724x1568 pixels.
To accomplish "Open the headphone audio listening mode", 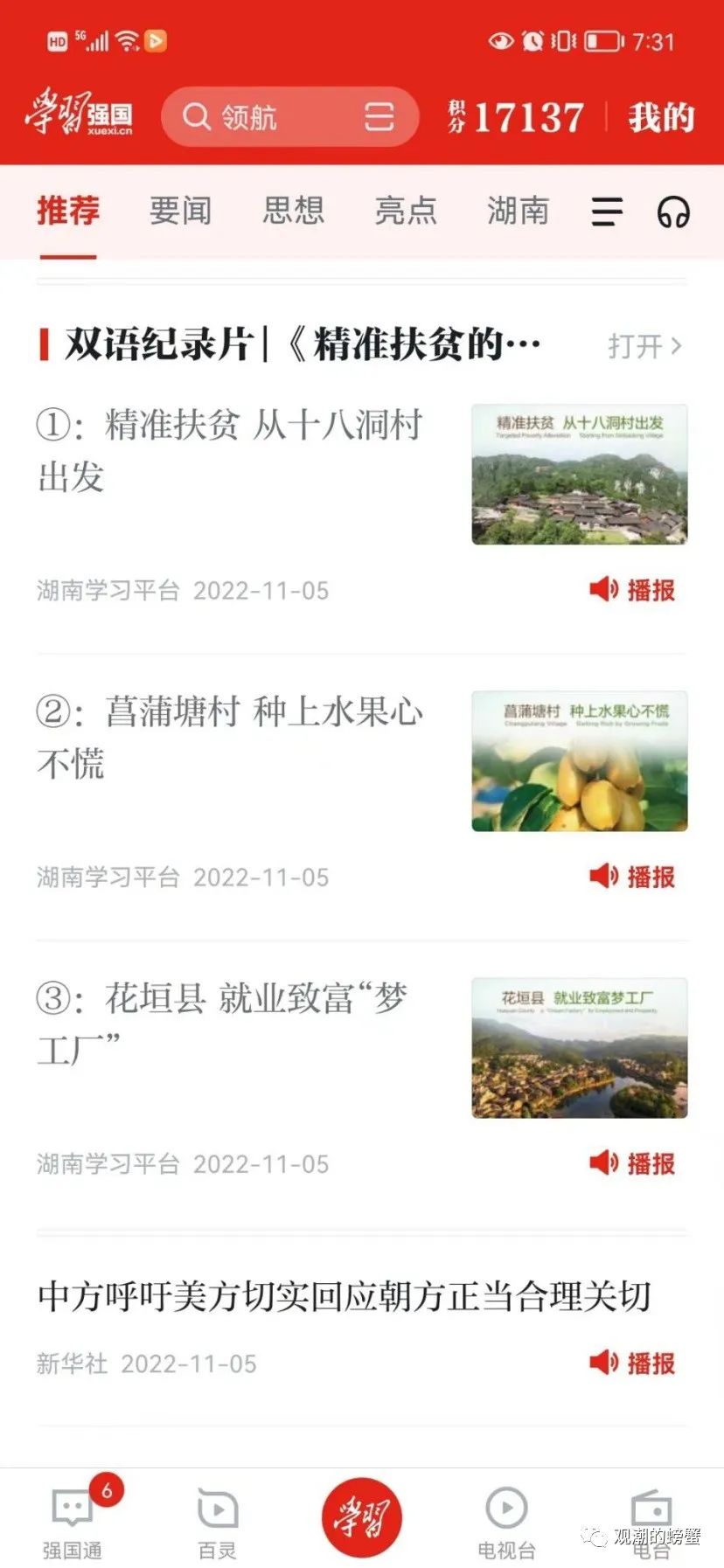I will [672, 212].
